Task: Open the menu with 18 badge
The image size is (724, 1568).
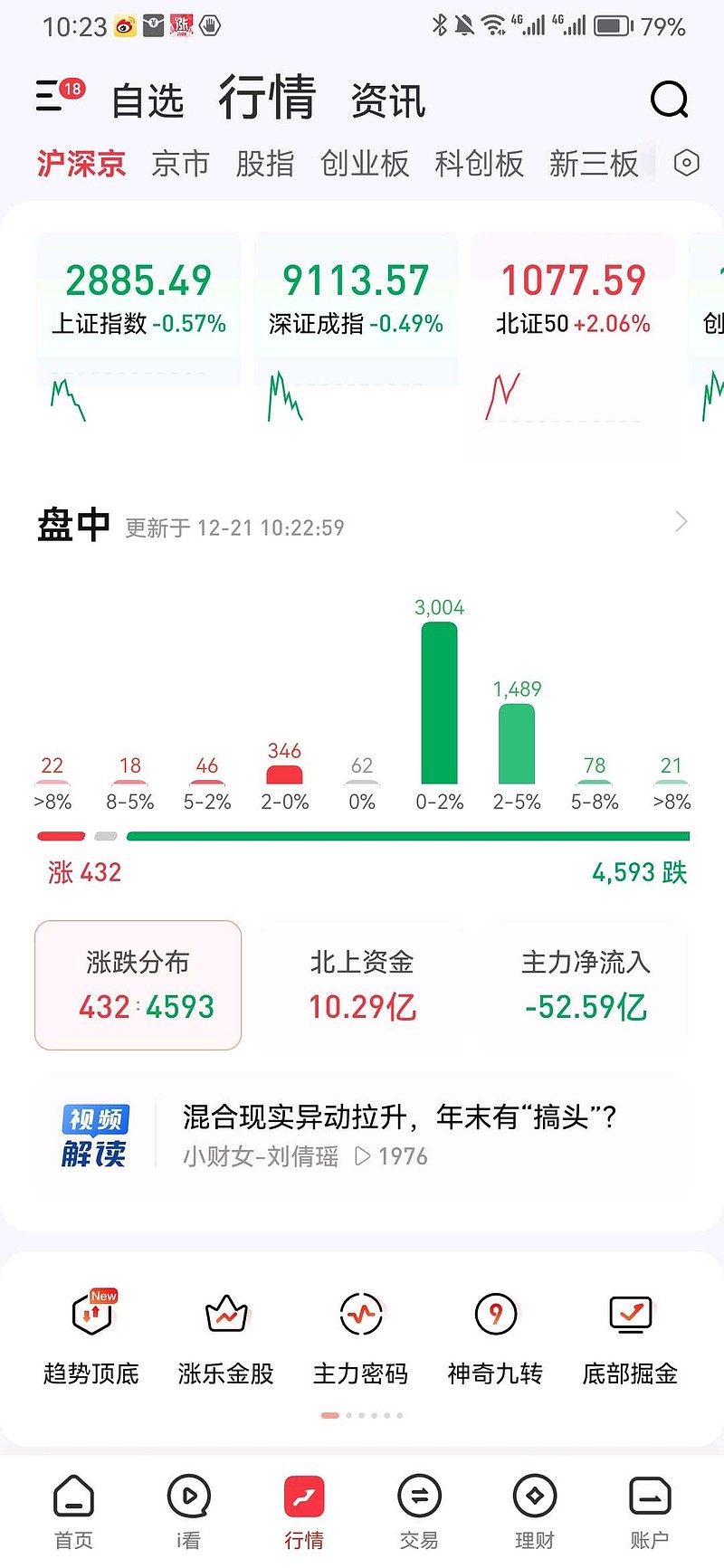Action: point(59,94)
